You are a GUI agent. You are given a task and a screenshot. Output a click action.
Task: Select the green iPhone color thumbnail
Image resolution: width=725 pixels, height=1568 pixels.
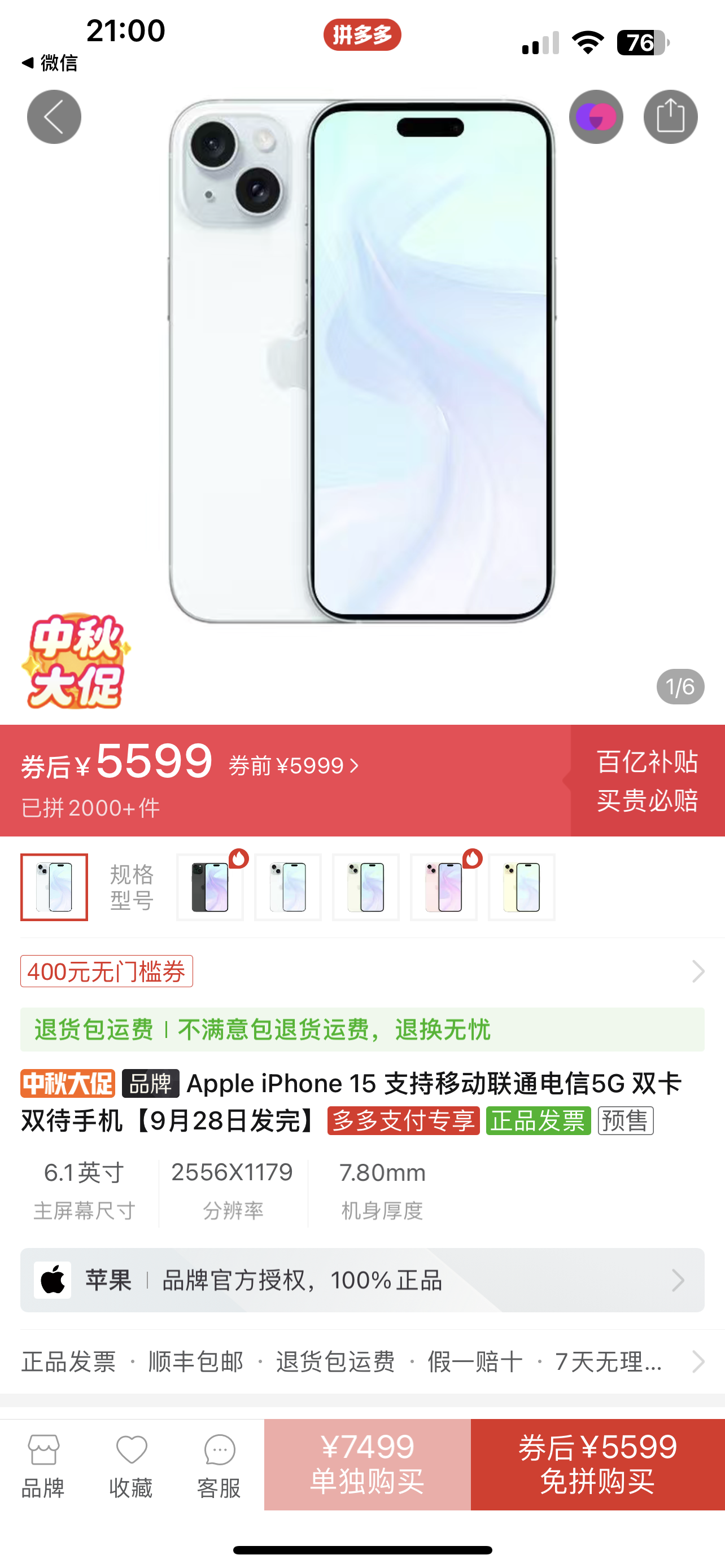pyautogui.click(x=366, y=887)
